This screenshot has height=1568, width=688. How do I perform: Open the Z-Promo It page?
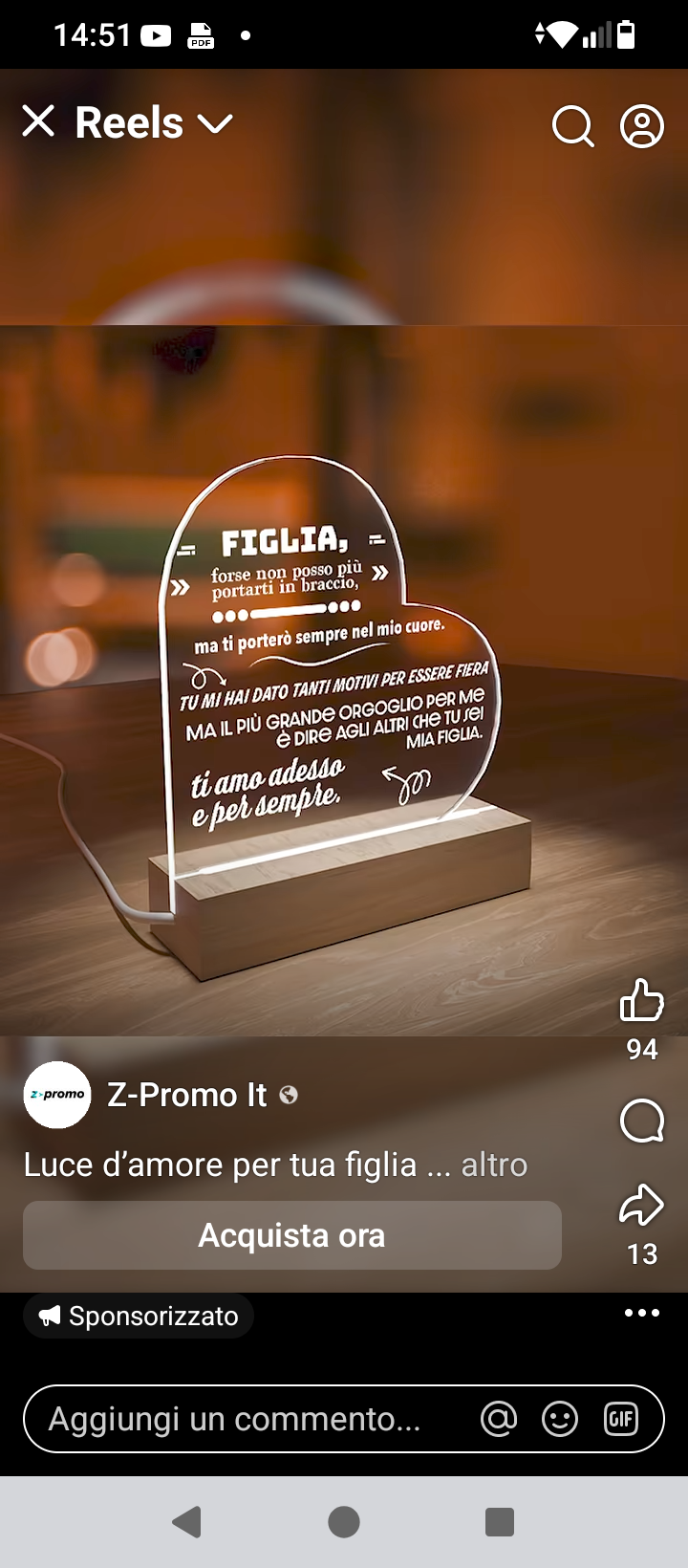[x=186, y=1095]
